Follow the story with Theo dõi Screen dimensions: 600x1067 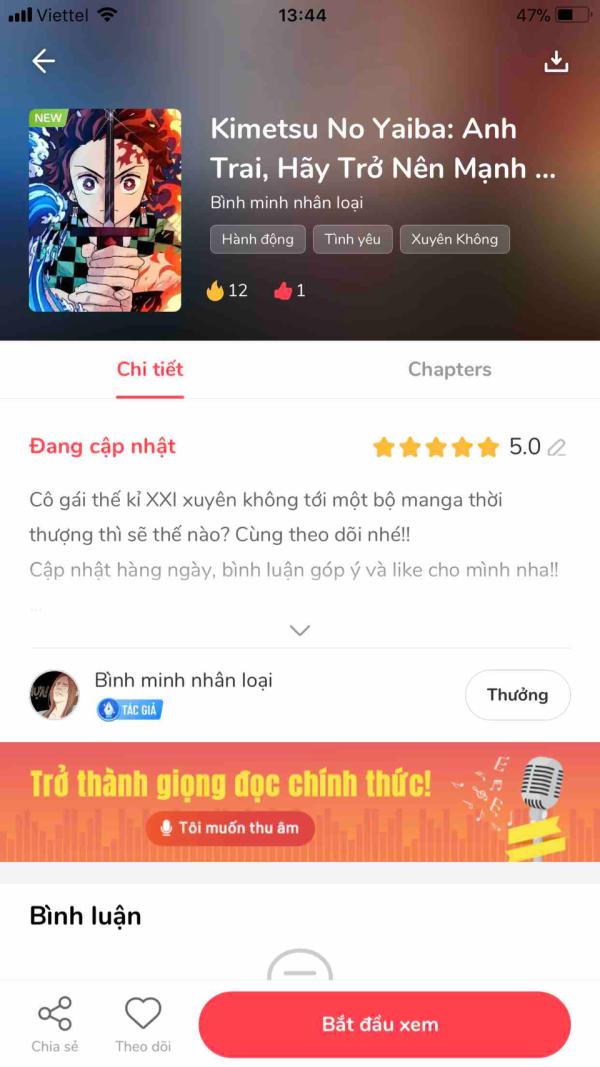(x=143, y=1023)
